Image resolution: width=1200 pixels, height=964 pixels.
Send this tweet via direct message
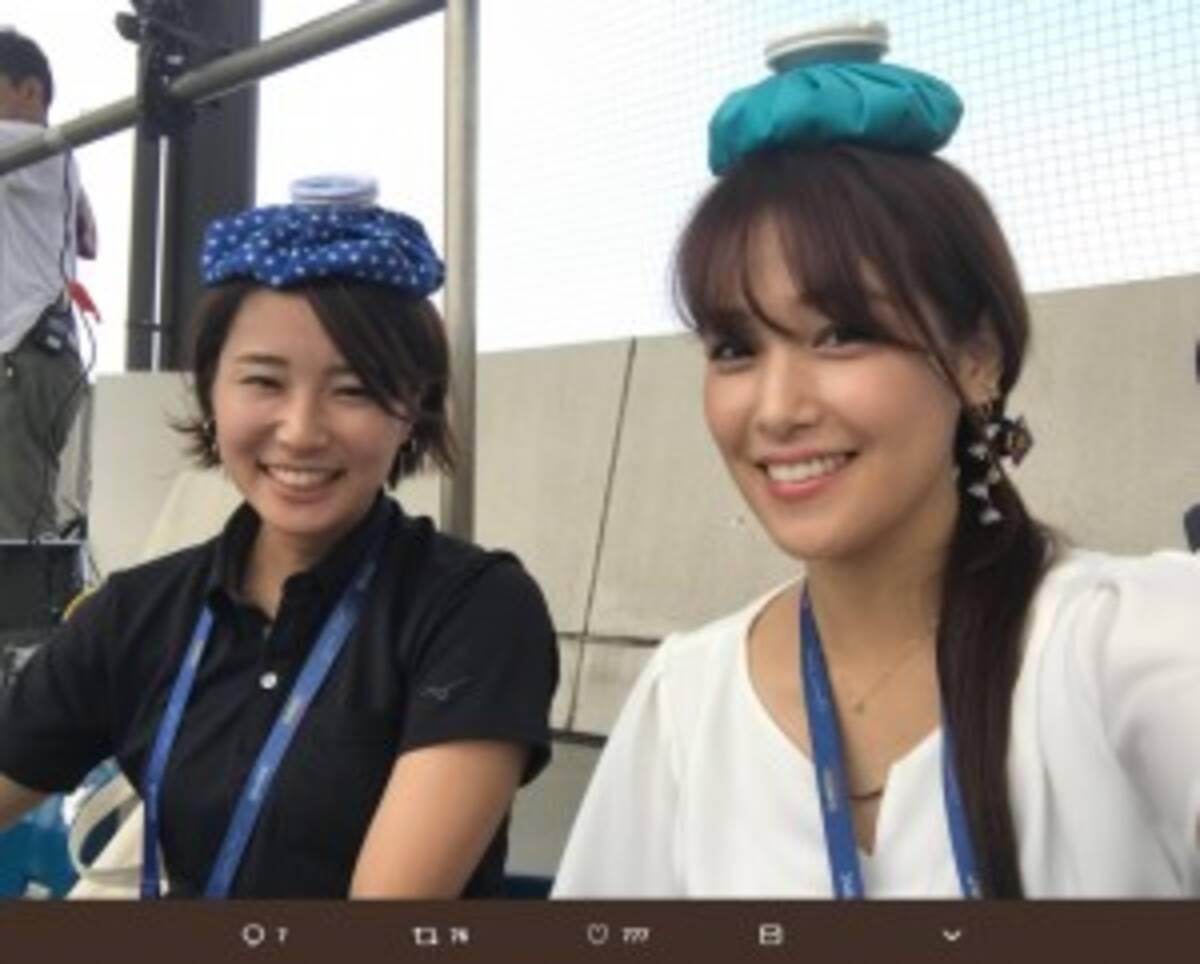tap(770, 935)
